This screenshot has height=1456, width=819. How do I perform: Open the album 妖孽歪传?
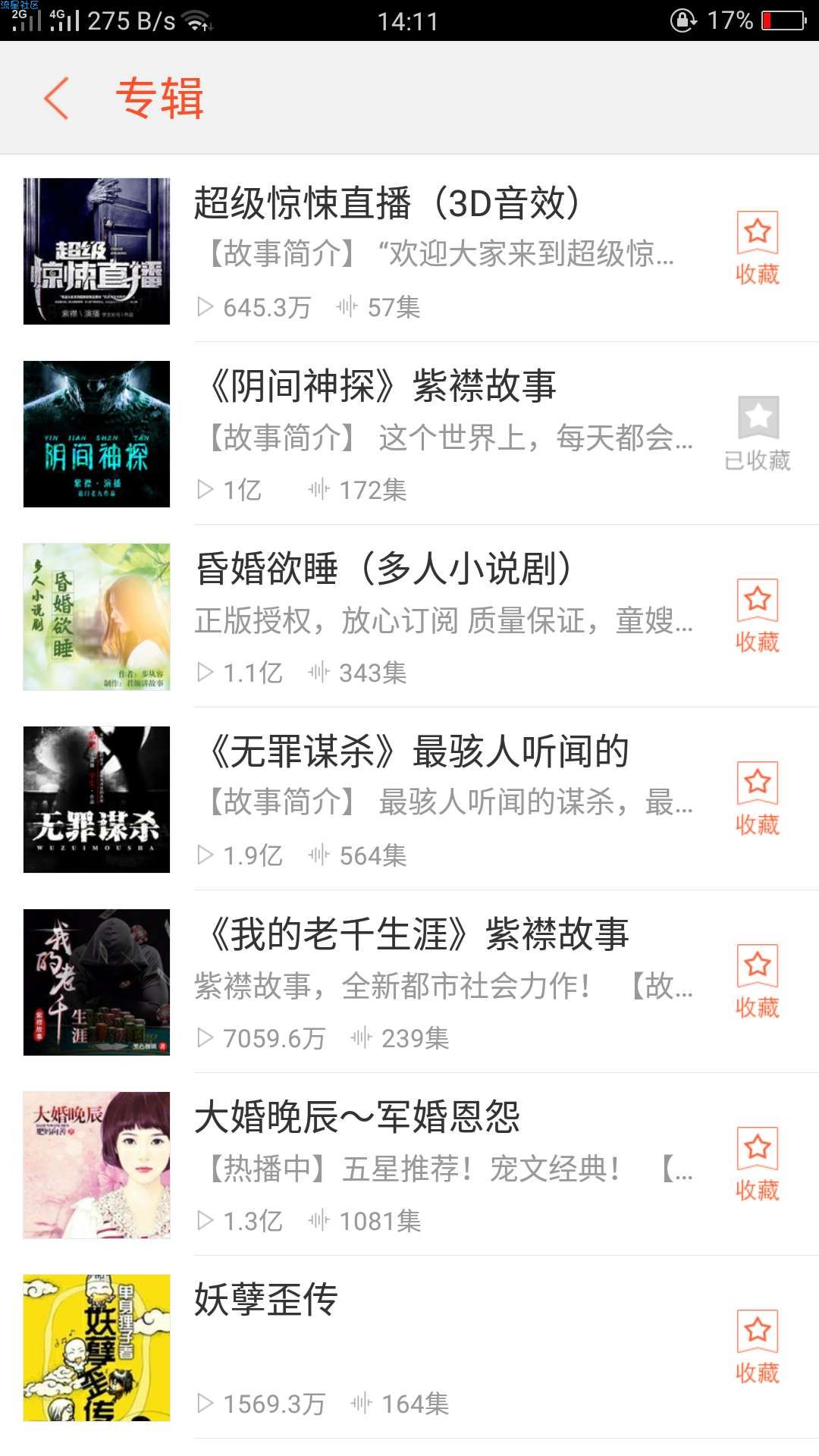pos(409,1348)
